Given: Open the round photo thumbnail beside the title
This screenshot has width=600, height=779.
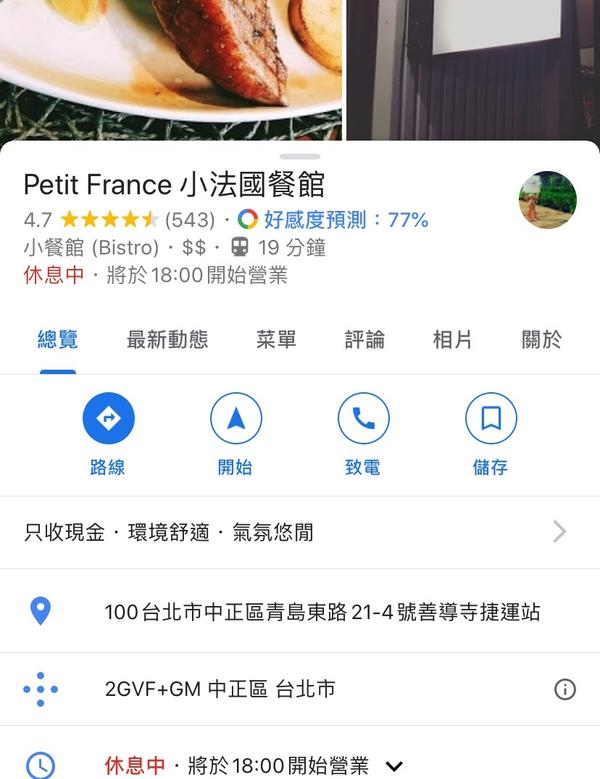Looking at the screenshot, I should coord(547,200).
